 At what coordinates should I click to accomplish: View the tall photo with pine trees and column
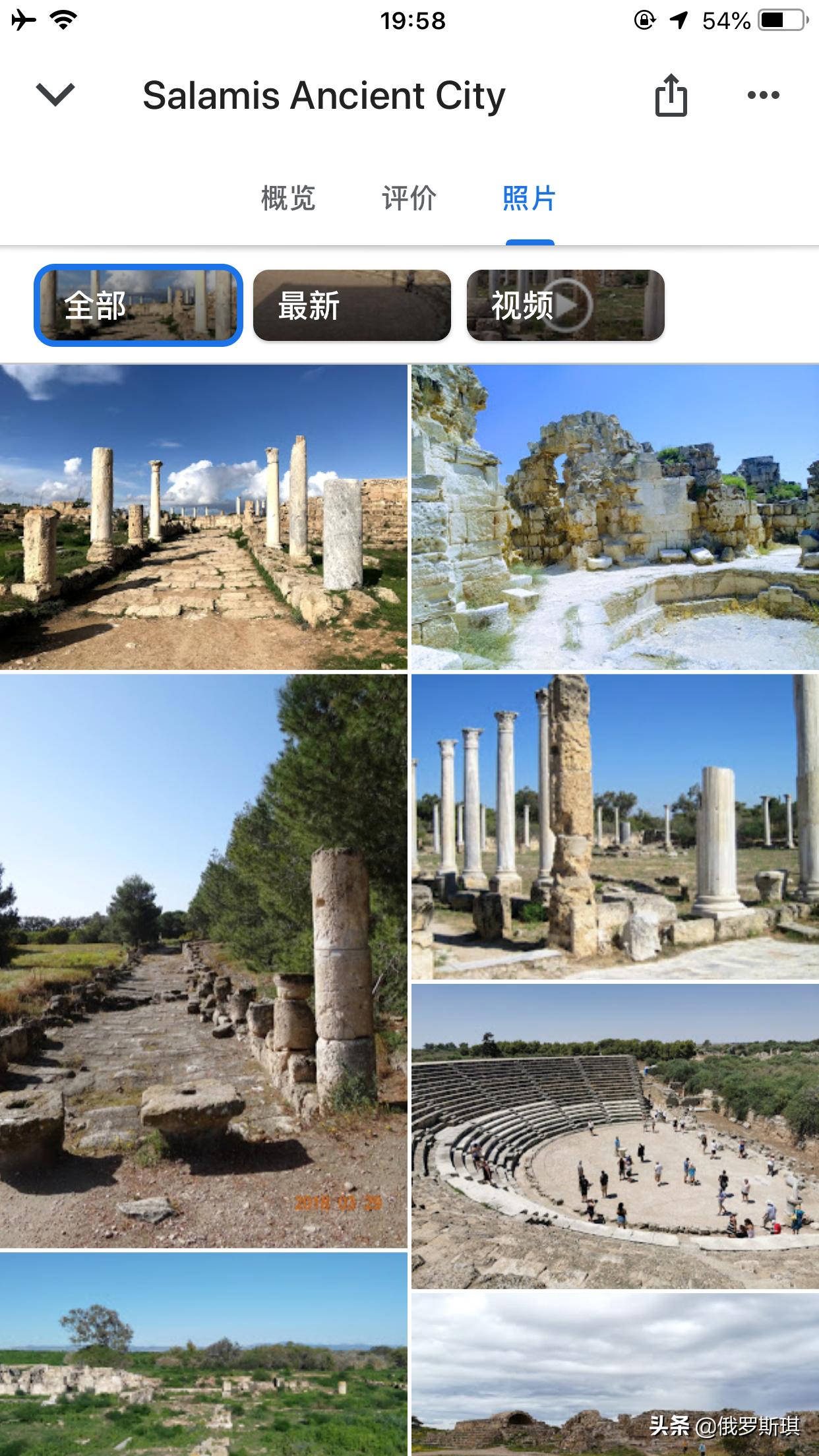point(203,961)
